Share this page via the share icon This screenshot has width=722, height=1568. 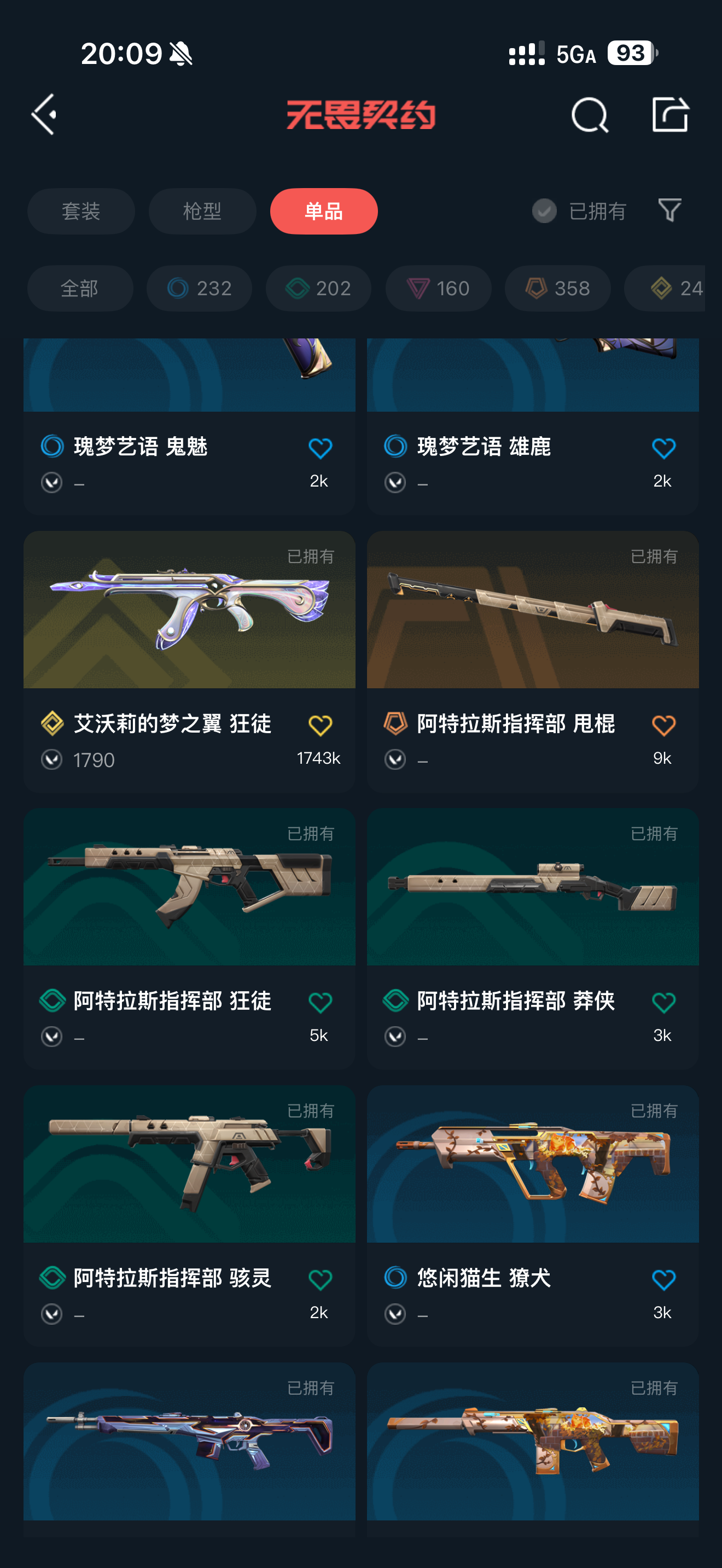tap(669, 114)
